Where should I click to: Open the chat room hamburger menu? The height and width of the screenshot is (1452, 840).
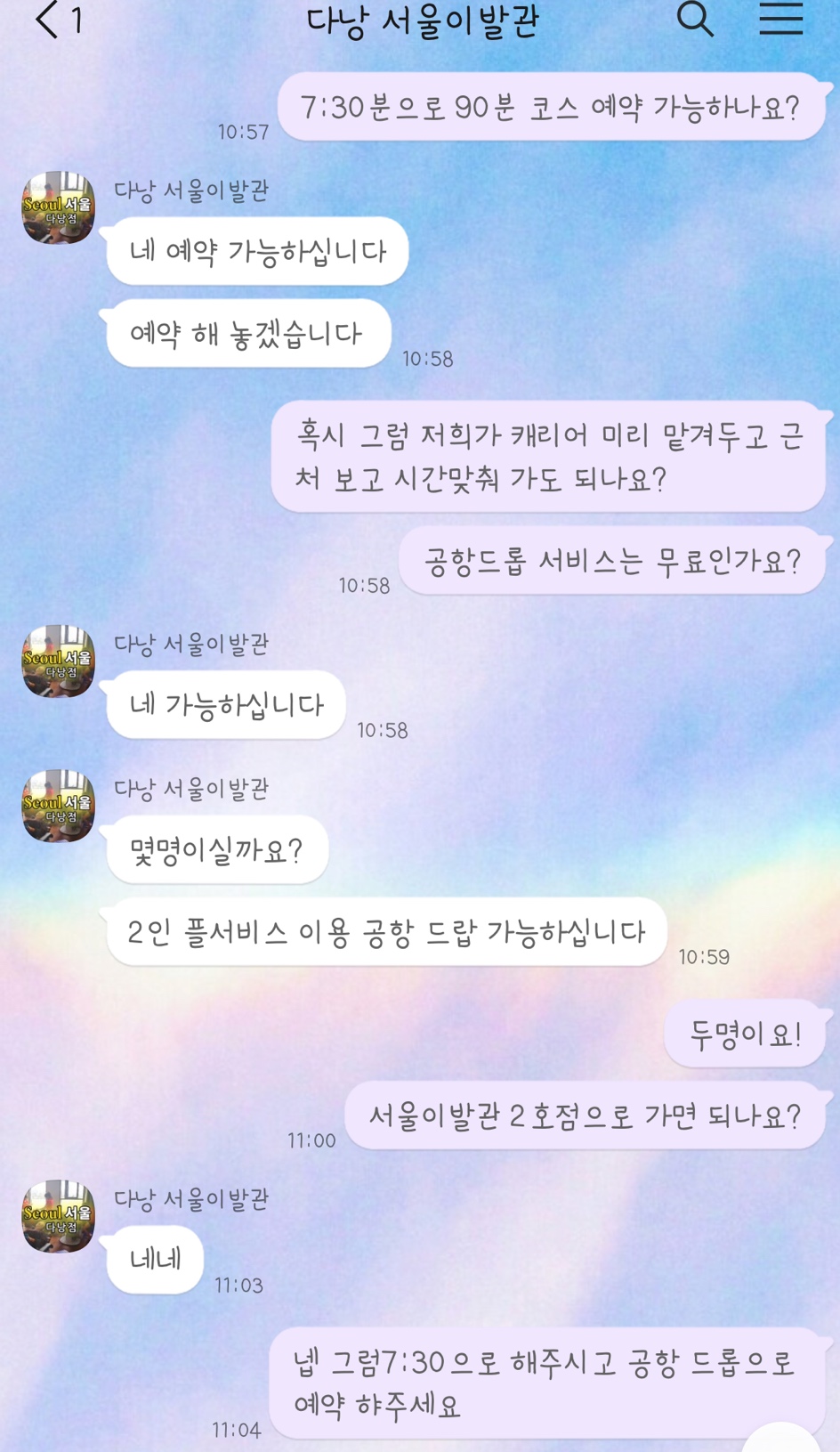point(780,18)
